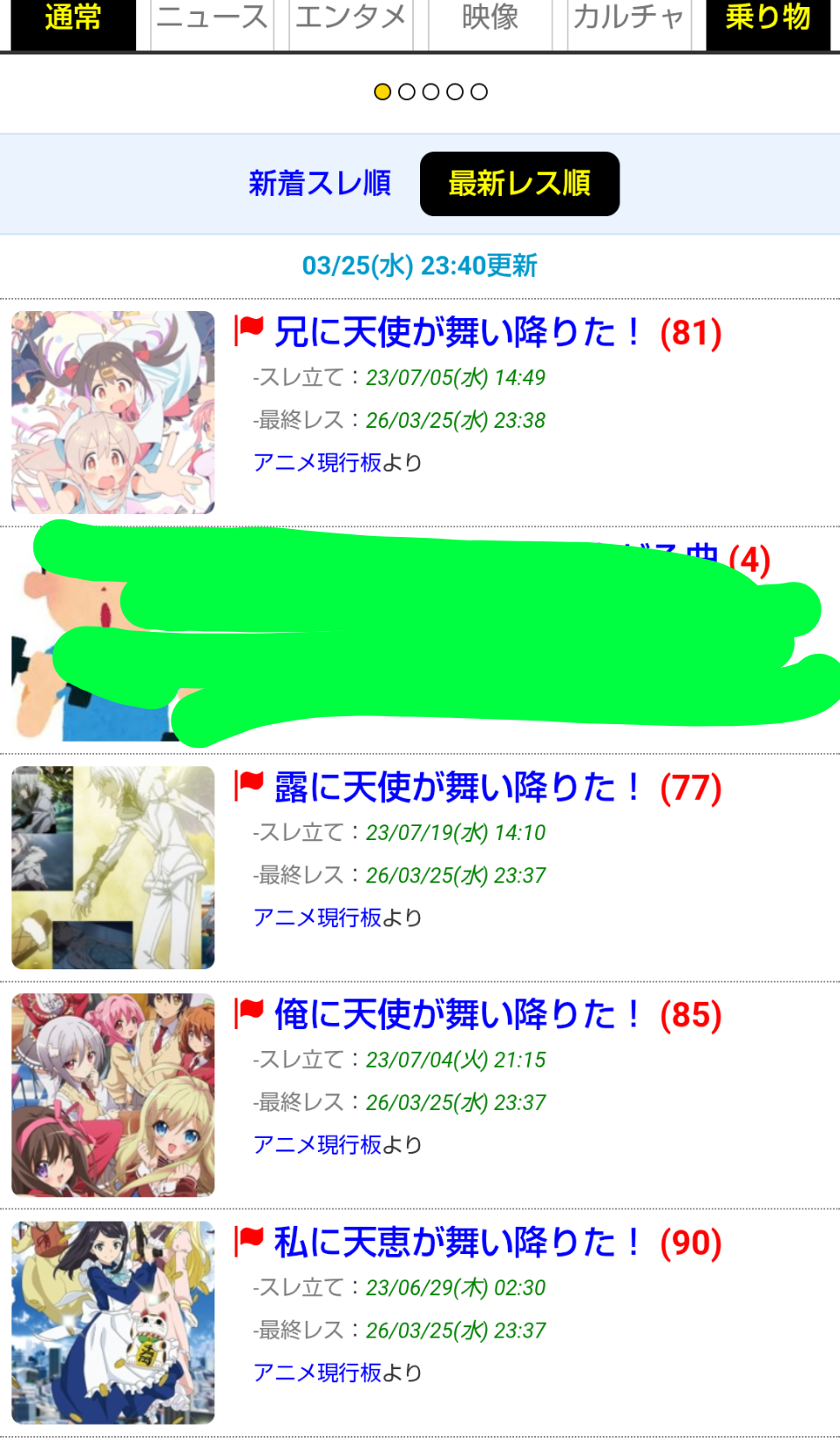Open アニメ現行板 link under 露に天使が舞い降りた！

[x=316, y=917]
